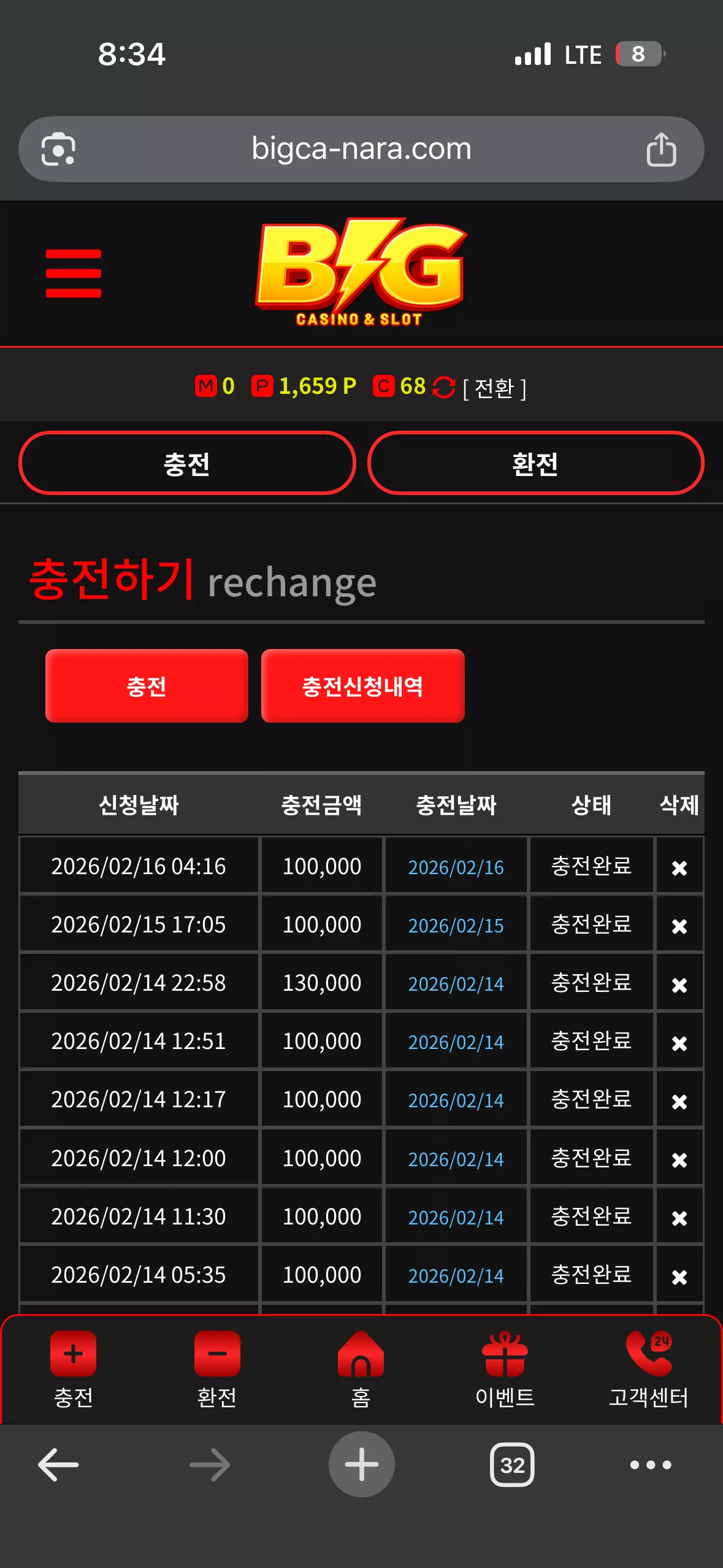The width and height of the screenshot is (723, 1568).
Task: Go to 홈 in the bottom navigation
Action: click(361, 1369)
